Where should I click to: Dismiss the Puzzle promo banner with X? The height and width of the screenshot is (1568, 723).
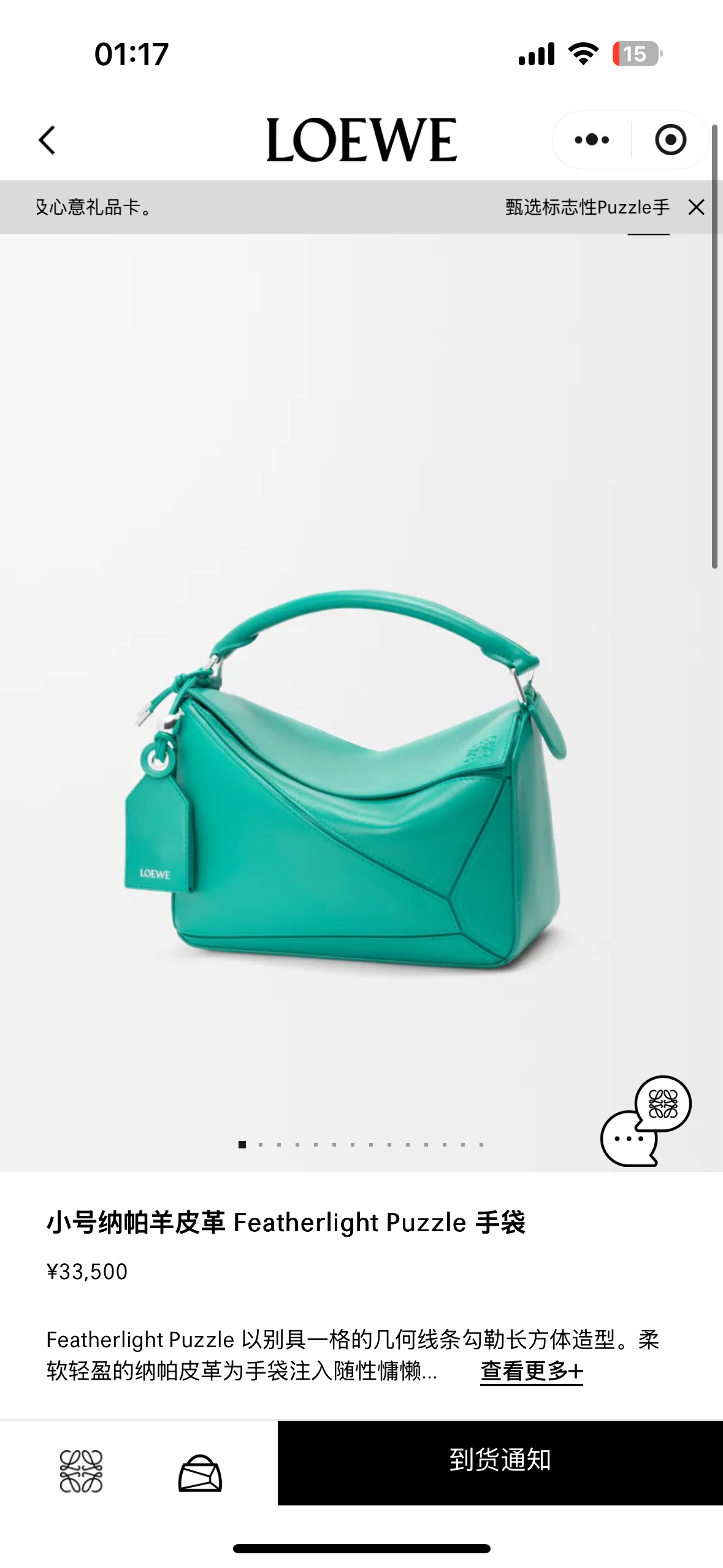point(697,207)
